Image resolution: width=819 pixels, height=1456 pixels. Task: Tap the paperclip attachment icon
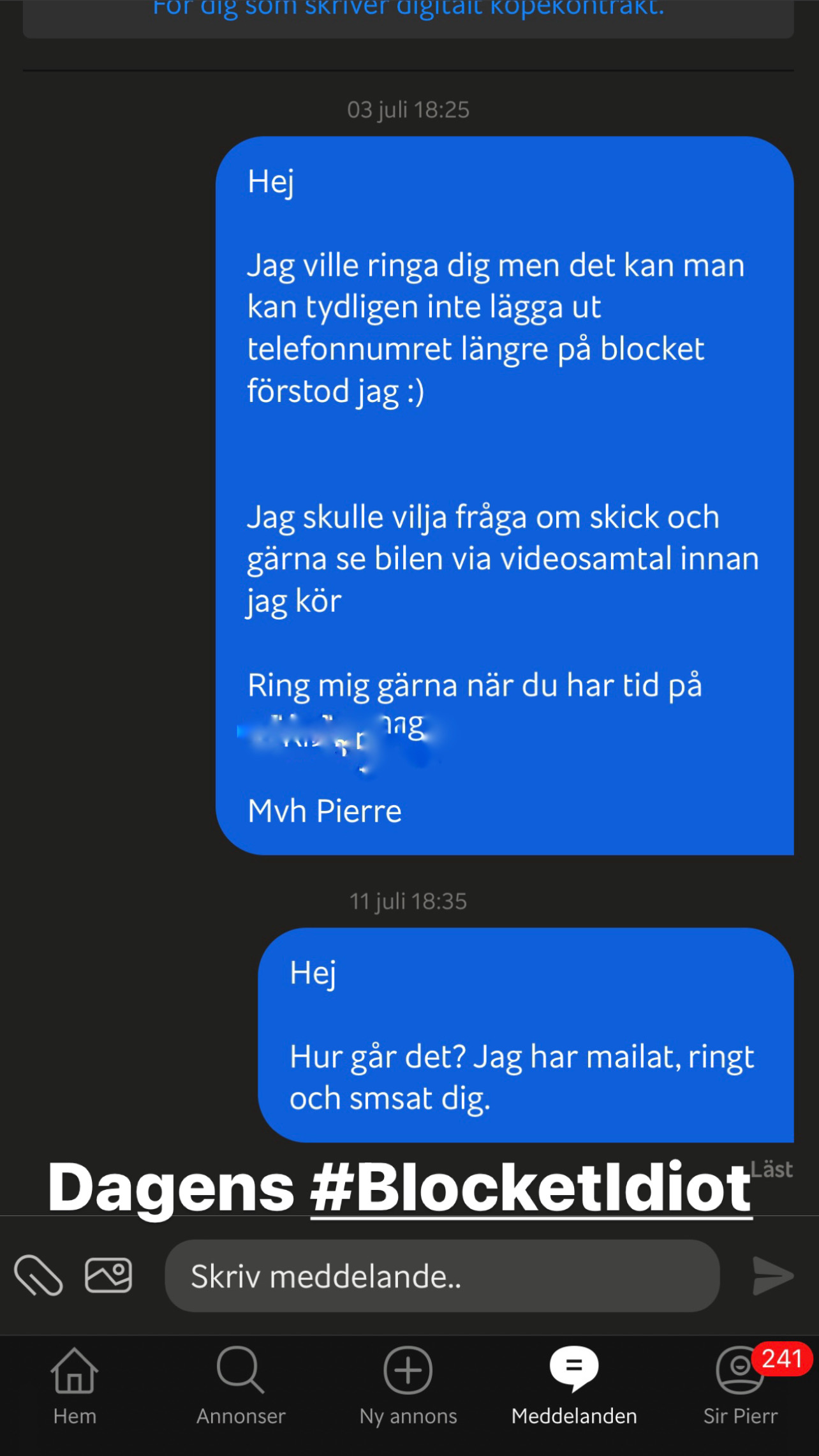[38, 1276]
